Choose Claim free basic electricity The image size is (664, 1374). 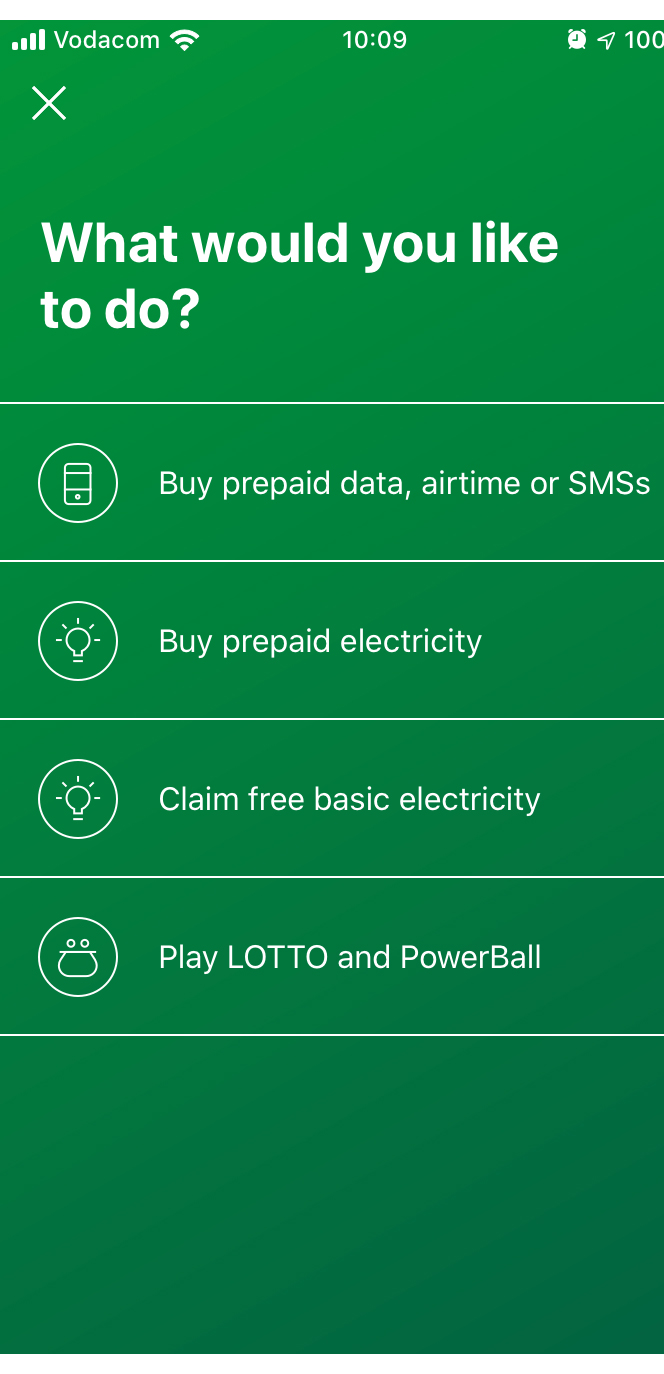pos(349,799)
